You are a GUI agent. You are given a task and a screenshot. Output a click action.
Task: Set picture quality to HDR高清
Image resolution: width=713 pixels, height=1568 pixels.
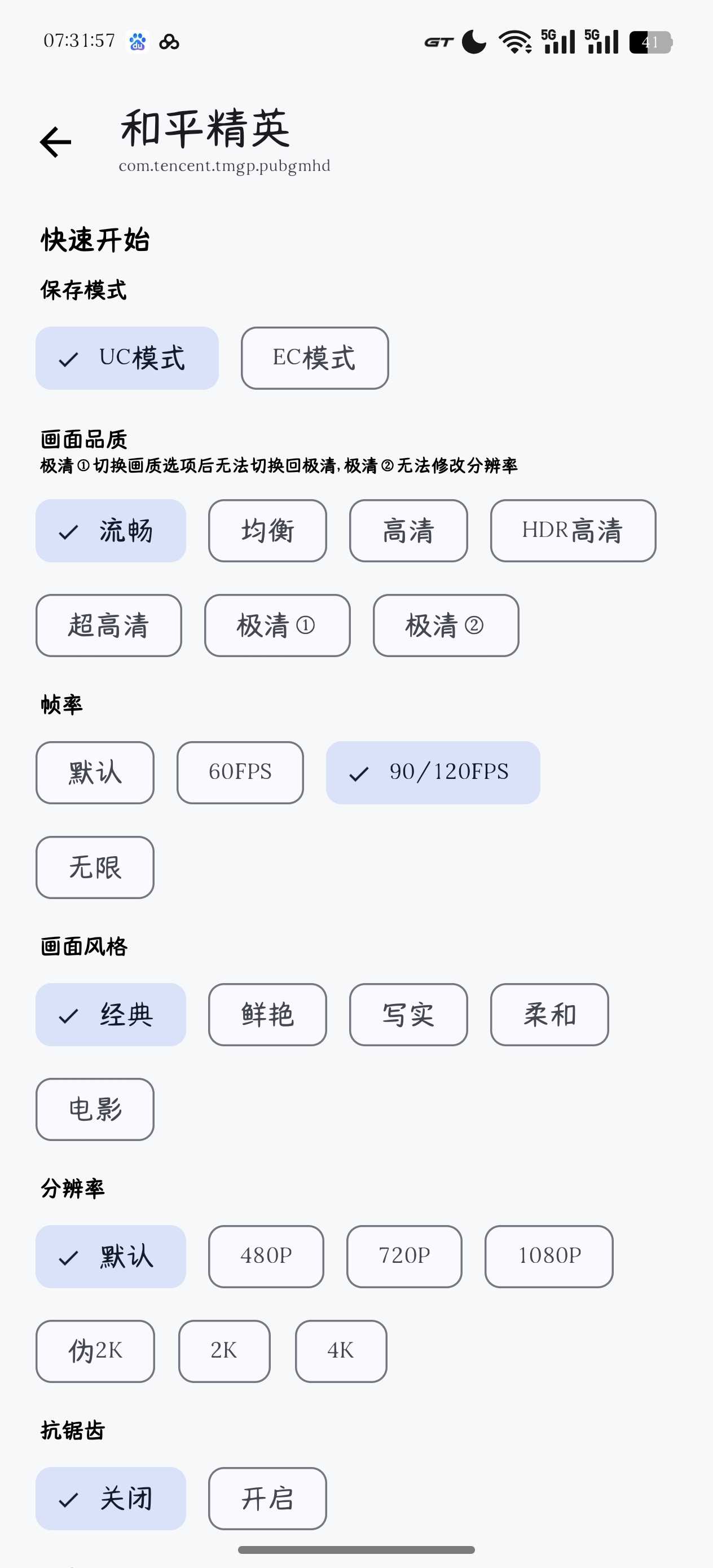(x=573, y=530)
